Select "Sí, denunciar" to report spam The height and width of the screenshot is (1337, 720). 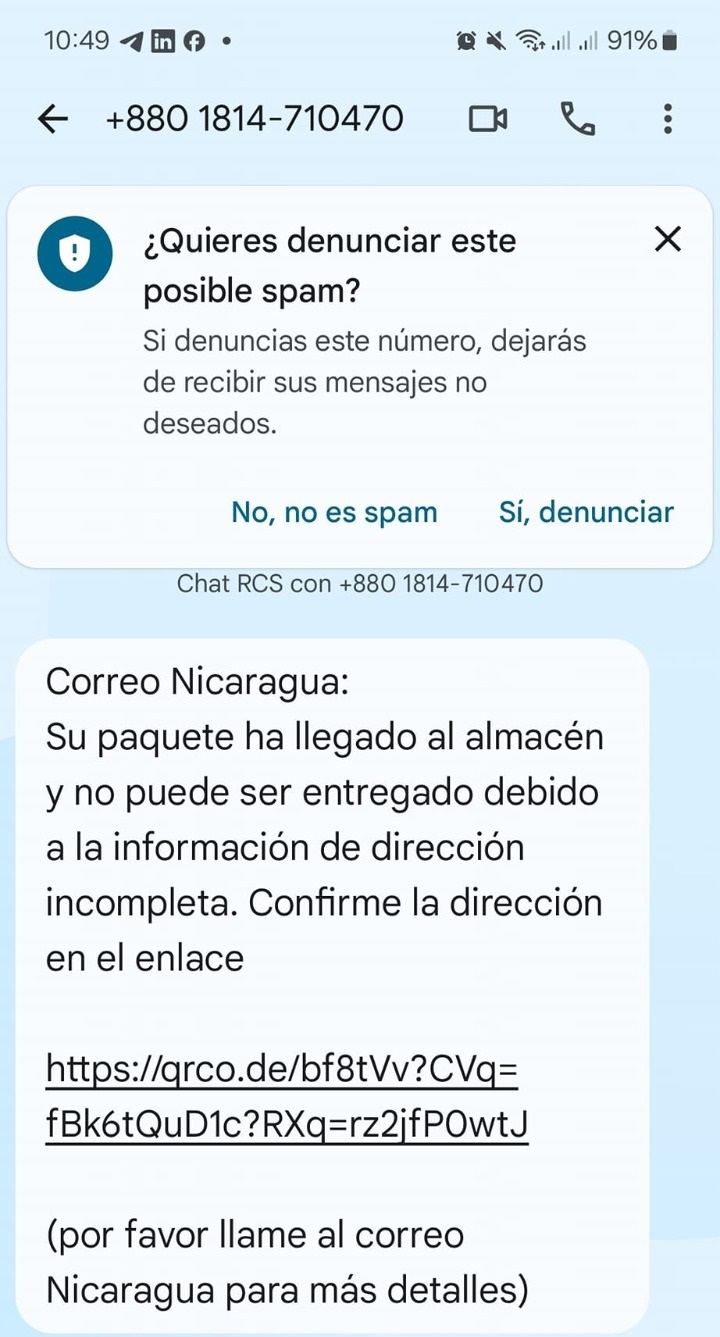[586, 512]
